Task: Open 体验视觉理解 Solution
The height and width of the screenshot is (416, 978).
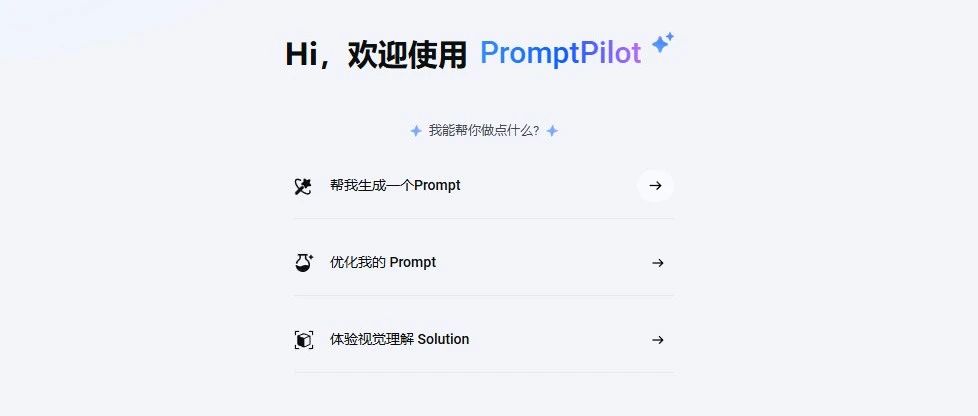Action: click(x=399, y=340)
